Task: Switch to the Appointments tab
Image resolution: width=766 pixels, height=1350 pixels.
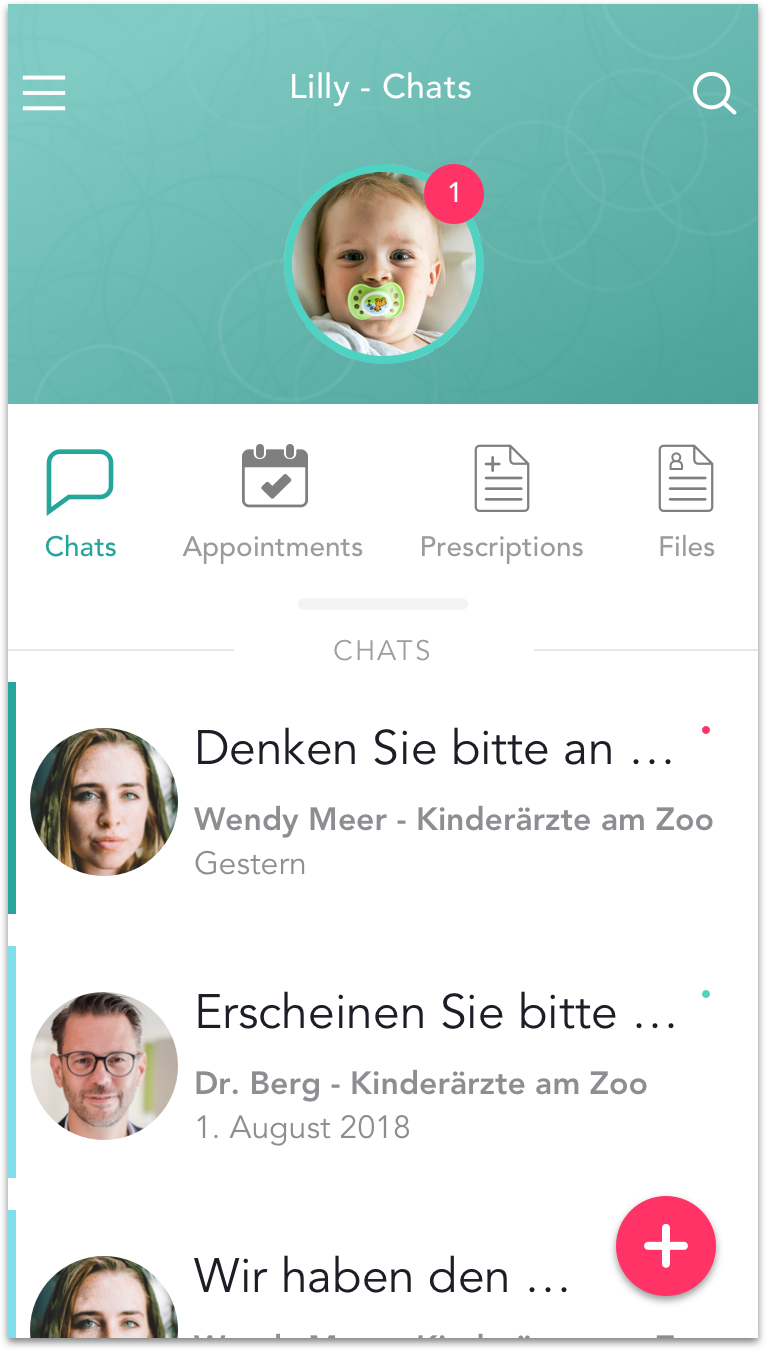Action: (x=273, y=503)
